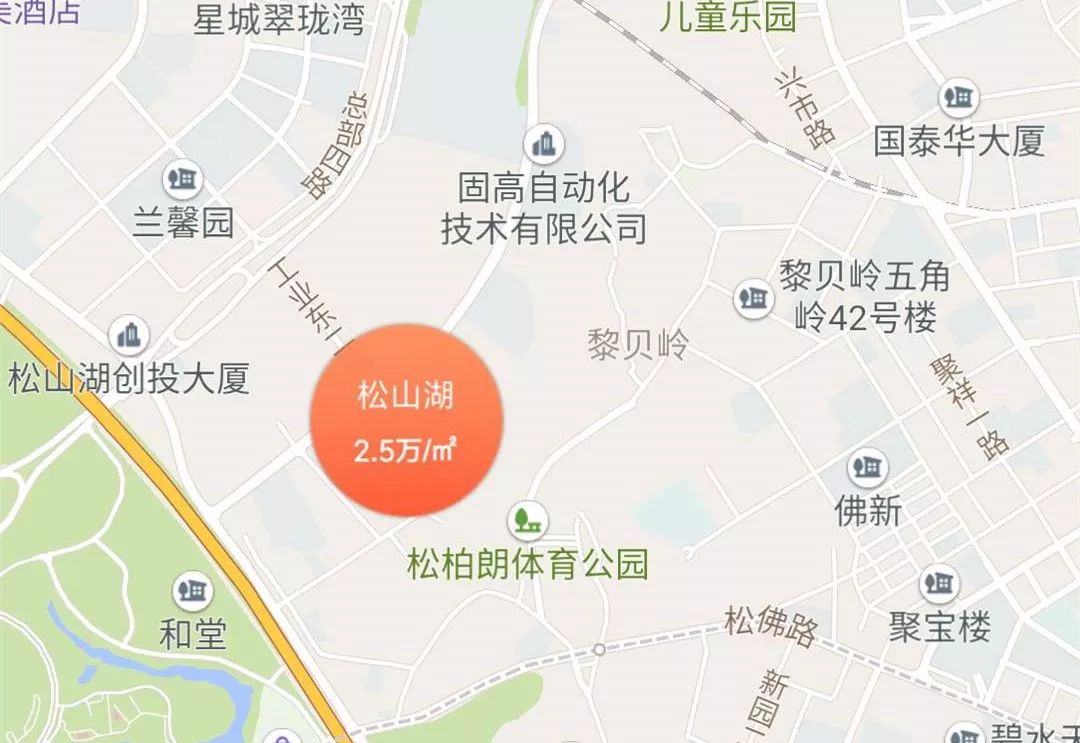Screen dimensions: 1080x743
Task: Open the 松山湖创投大厦 building marker
Action: point(128,336)
